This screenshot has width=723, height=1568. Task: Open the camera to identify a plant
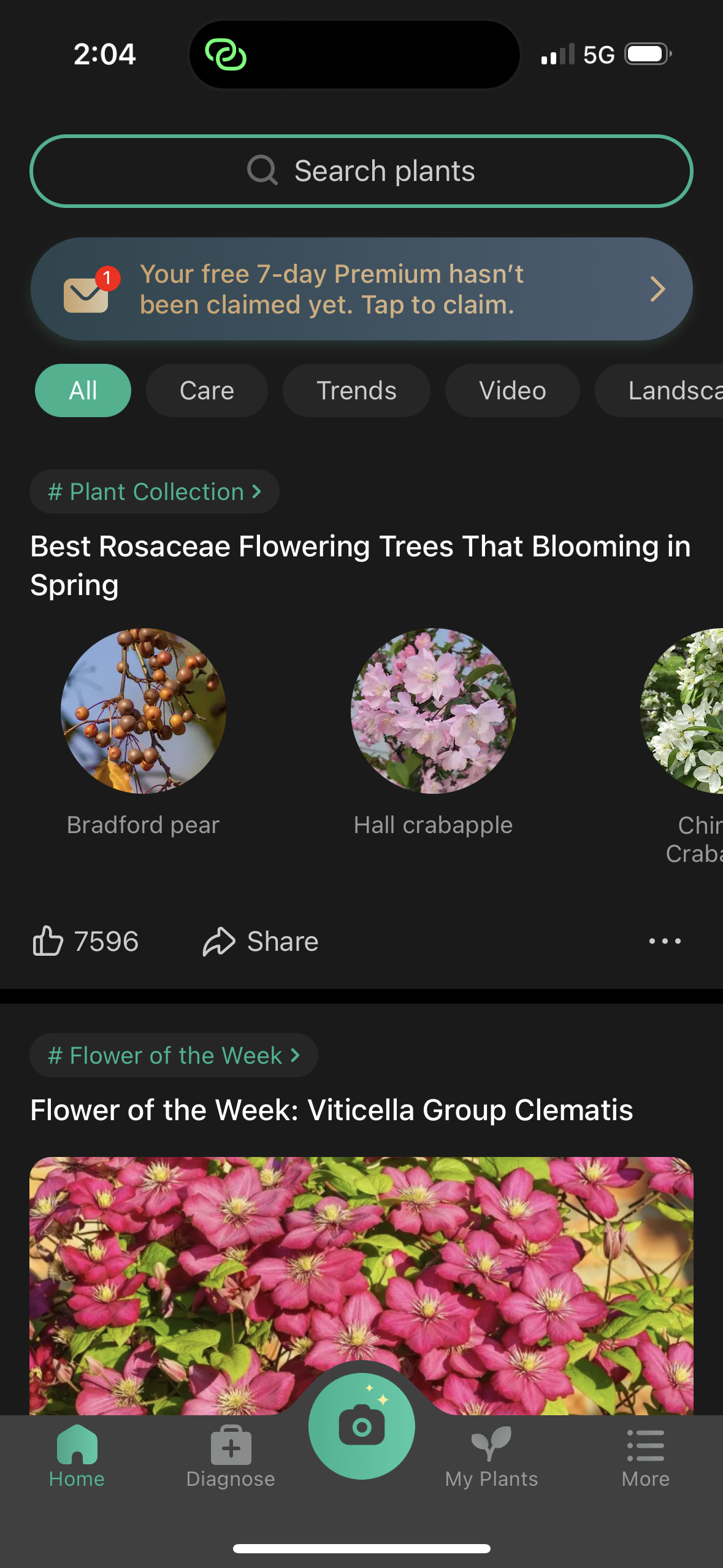(x=361, y=1424)
